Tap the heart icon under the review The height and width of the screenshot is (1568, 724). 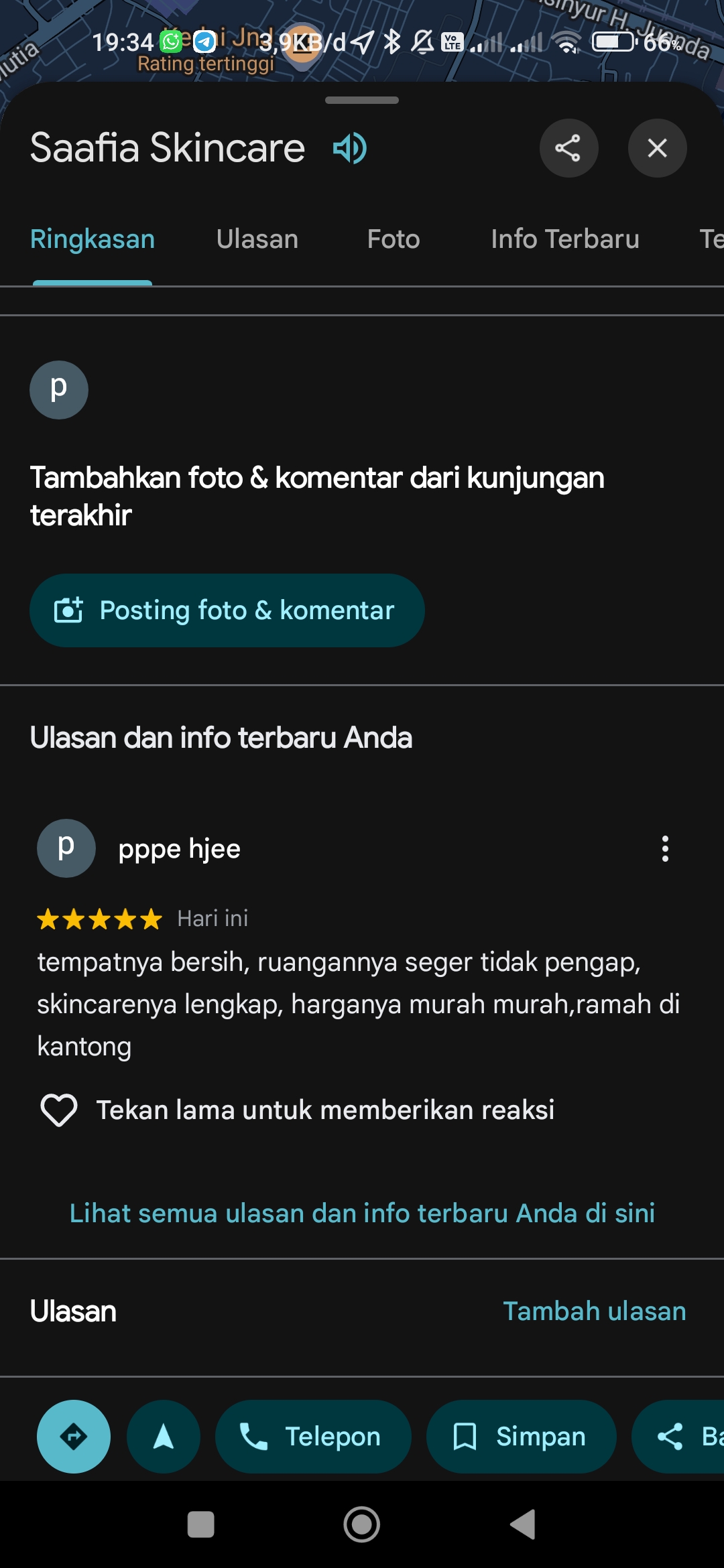pyautogui.click(x=59, y=1110)
